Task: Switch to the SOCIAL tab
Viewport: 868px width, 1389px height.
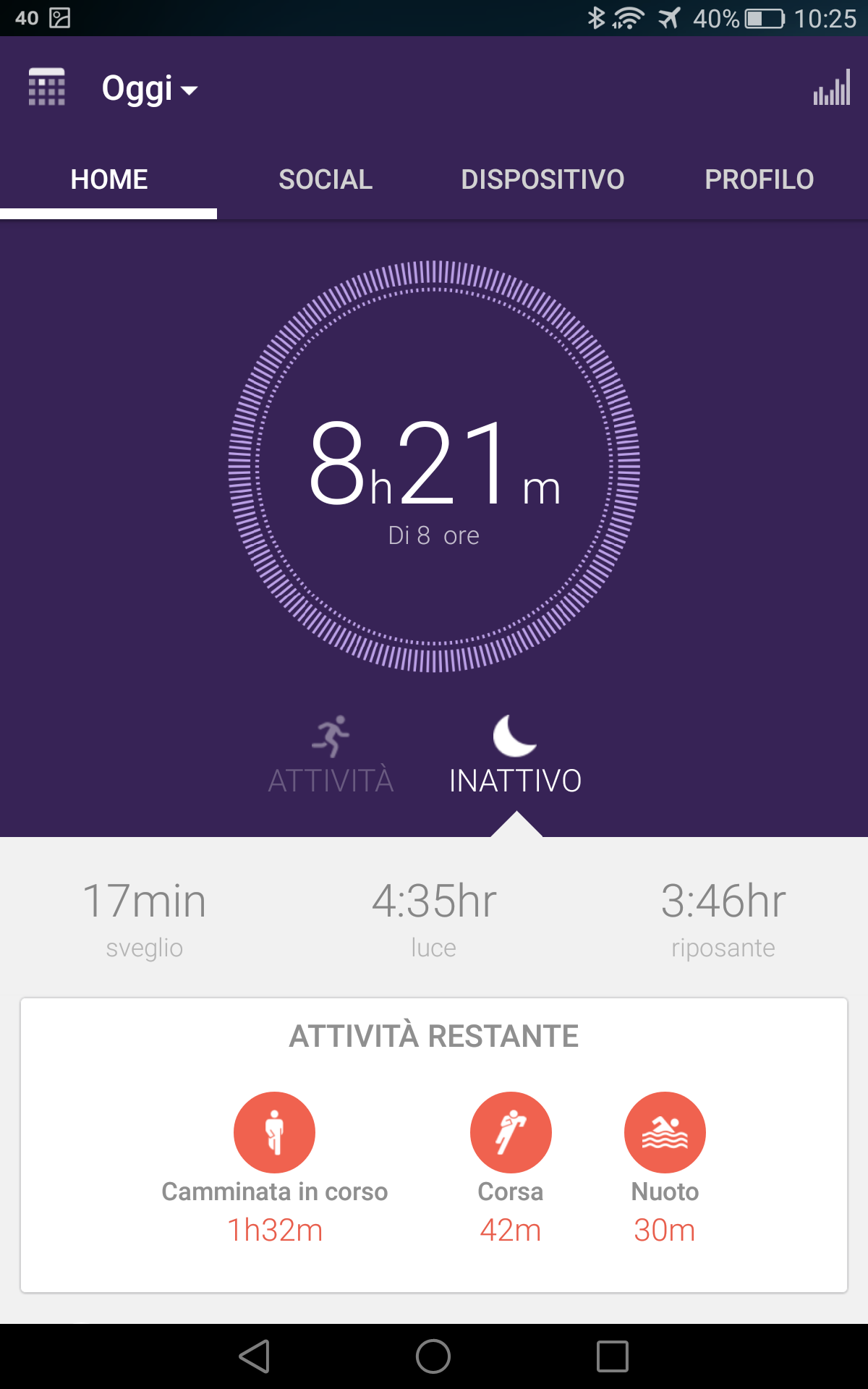Action: click(x=325, y=179)
